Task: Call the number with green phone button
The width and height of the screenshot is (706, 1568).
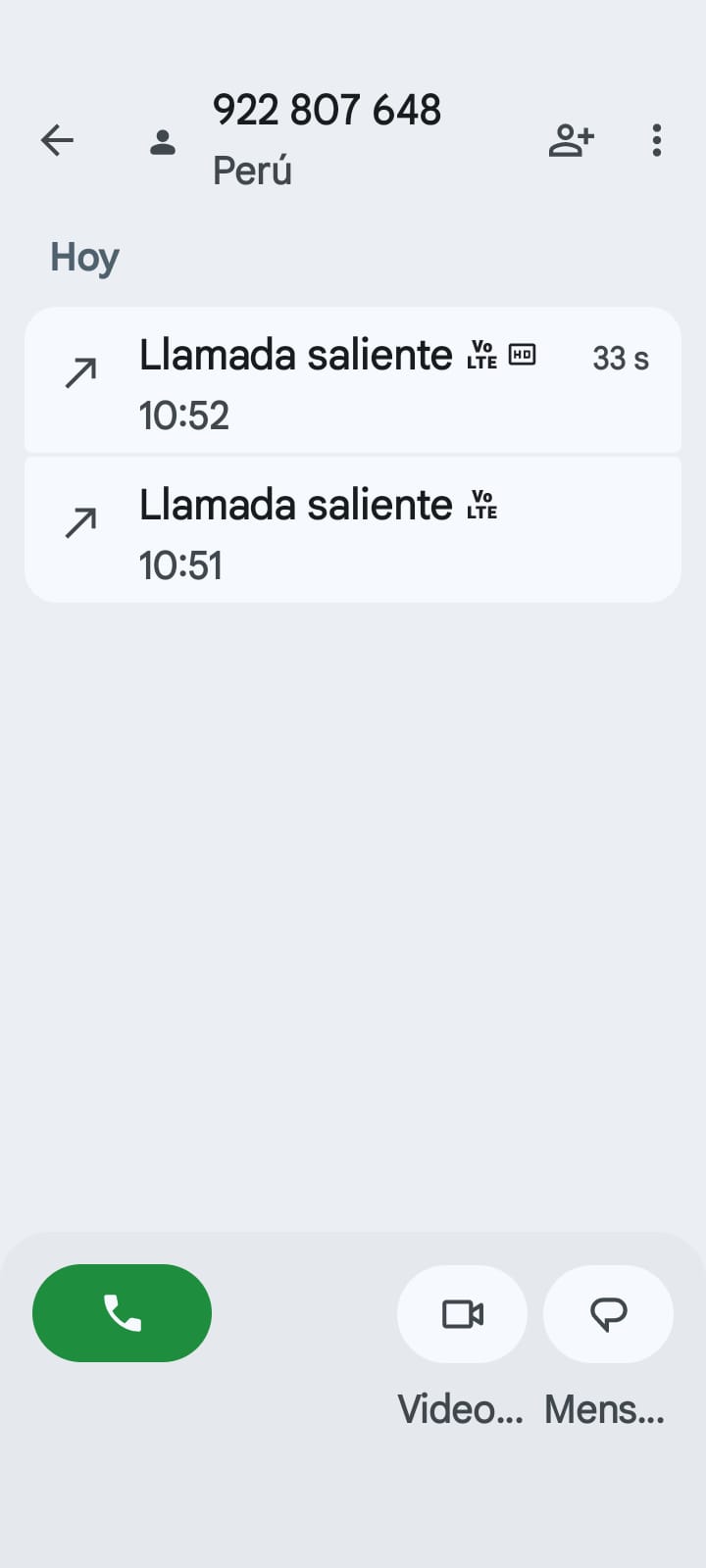Action: click(x=122, y=1313)
